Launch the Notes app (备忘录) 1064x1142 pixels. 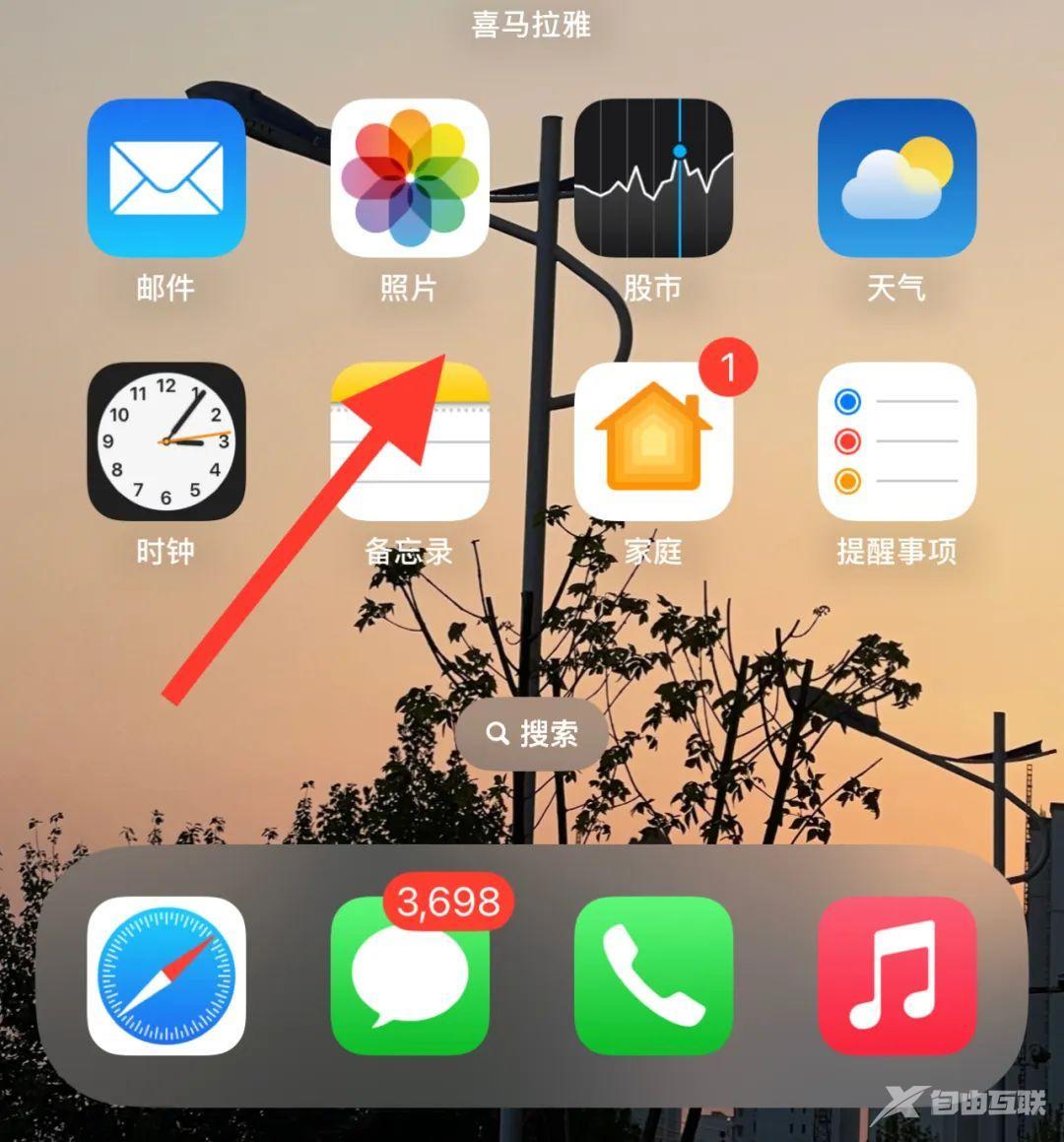click(410, 441)
